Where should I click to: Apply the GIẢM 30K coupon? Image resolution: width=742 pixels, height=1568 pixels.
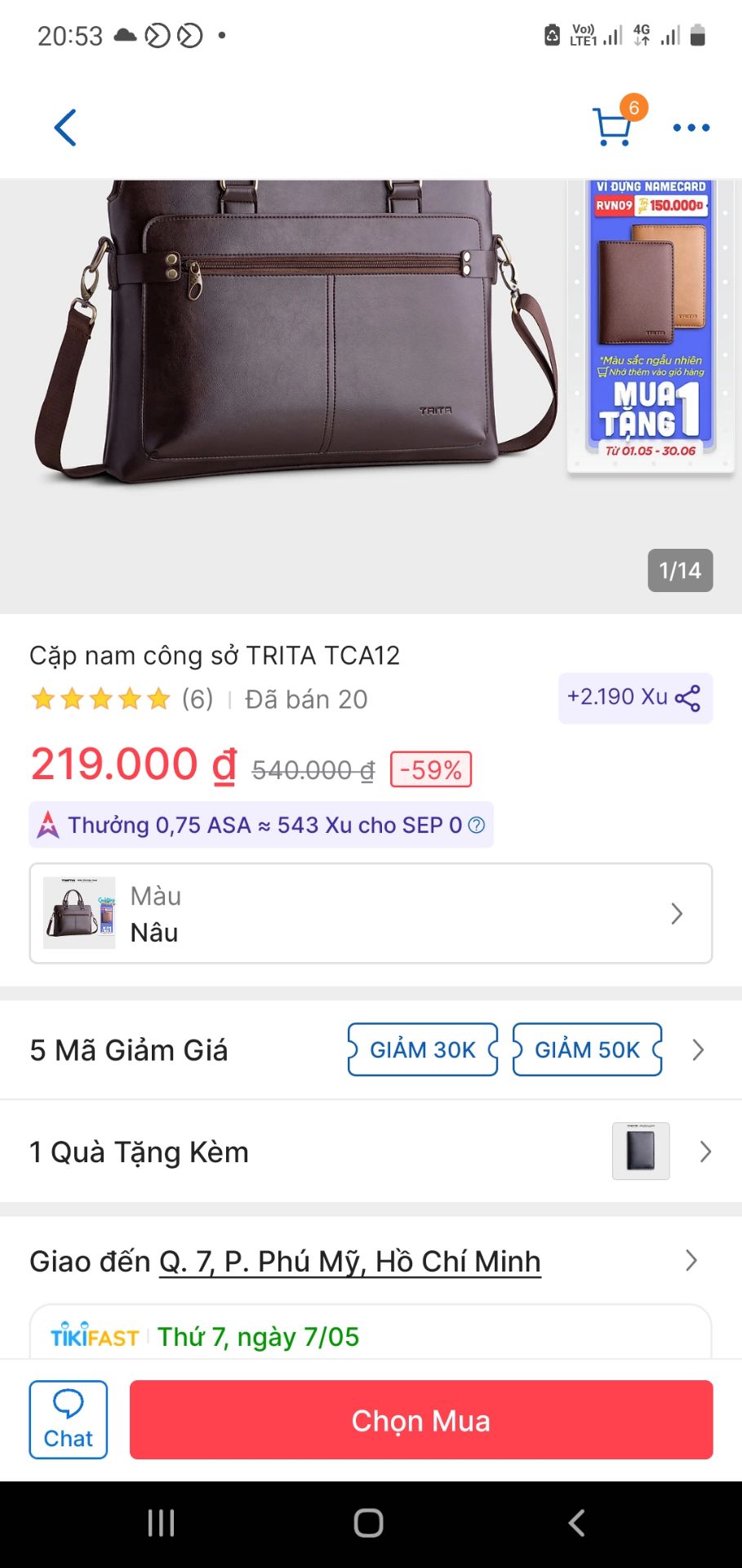(x=422, y=1049)
